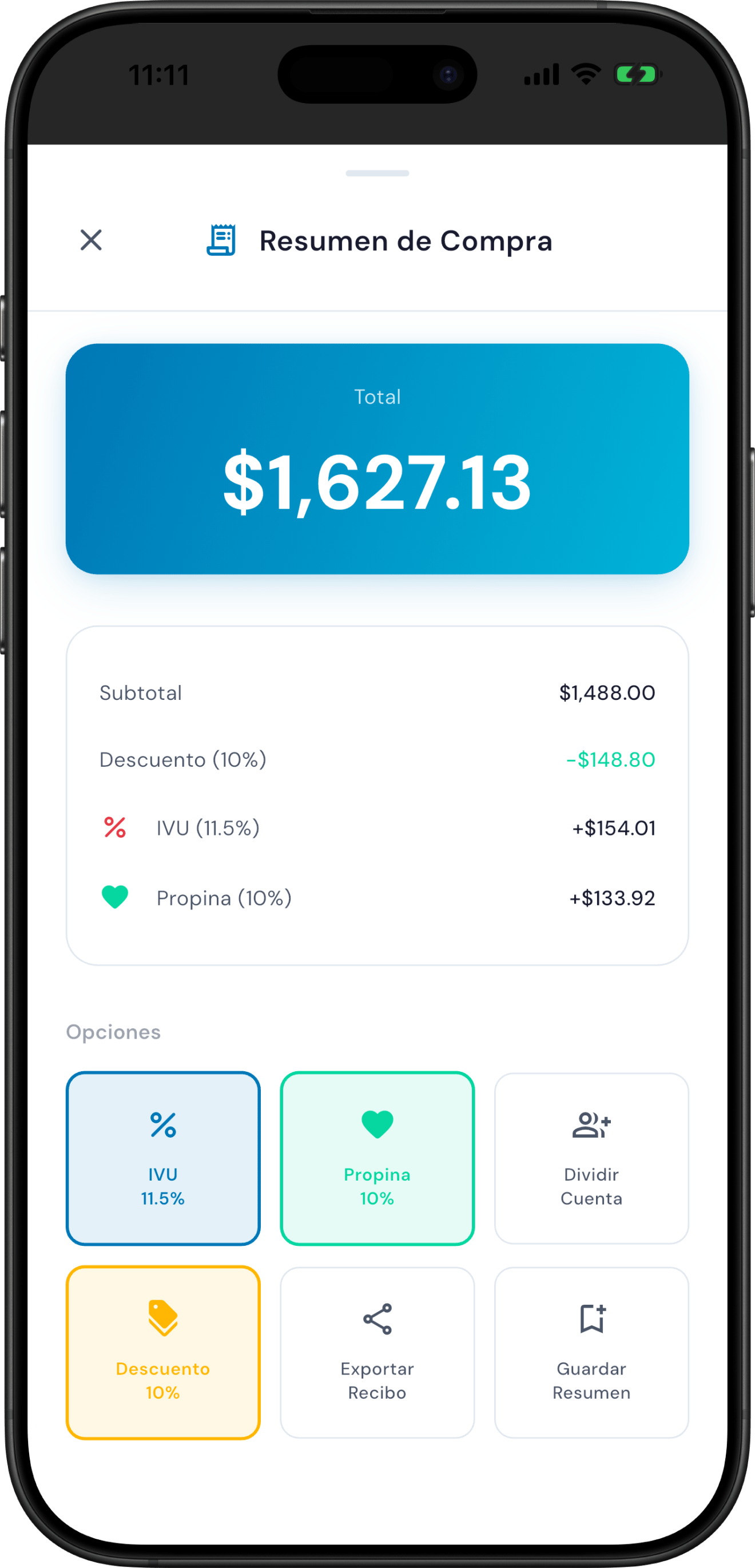This screenshot has height=1568, width=755.
Task: Close the Resumen de Compra sheet
Action: pyautogui.click(x=92, y=240)
